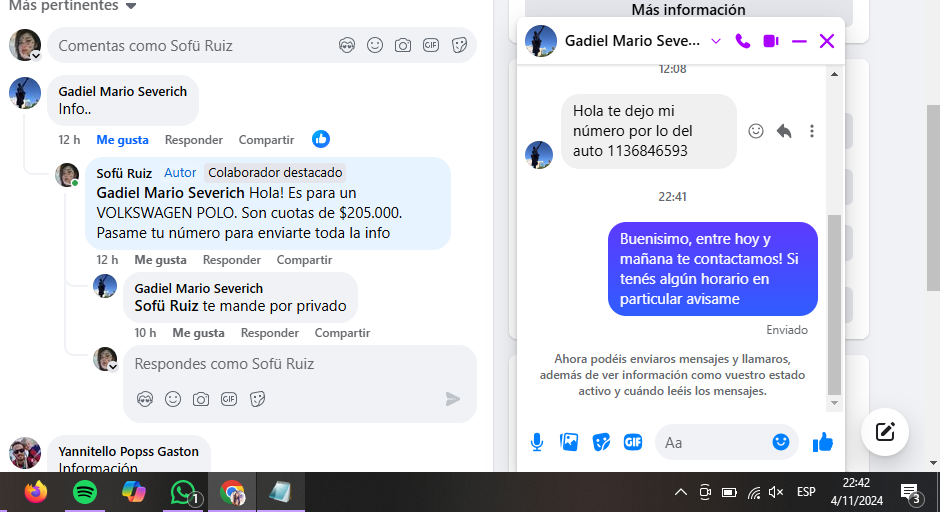
Task: Send a thumbs-up in chat
Action: tap(823, 442)
